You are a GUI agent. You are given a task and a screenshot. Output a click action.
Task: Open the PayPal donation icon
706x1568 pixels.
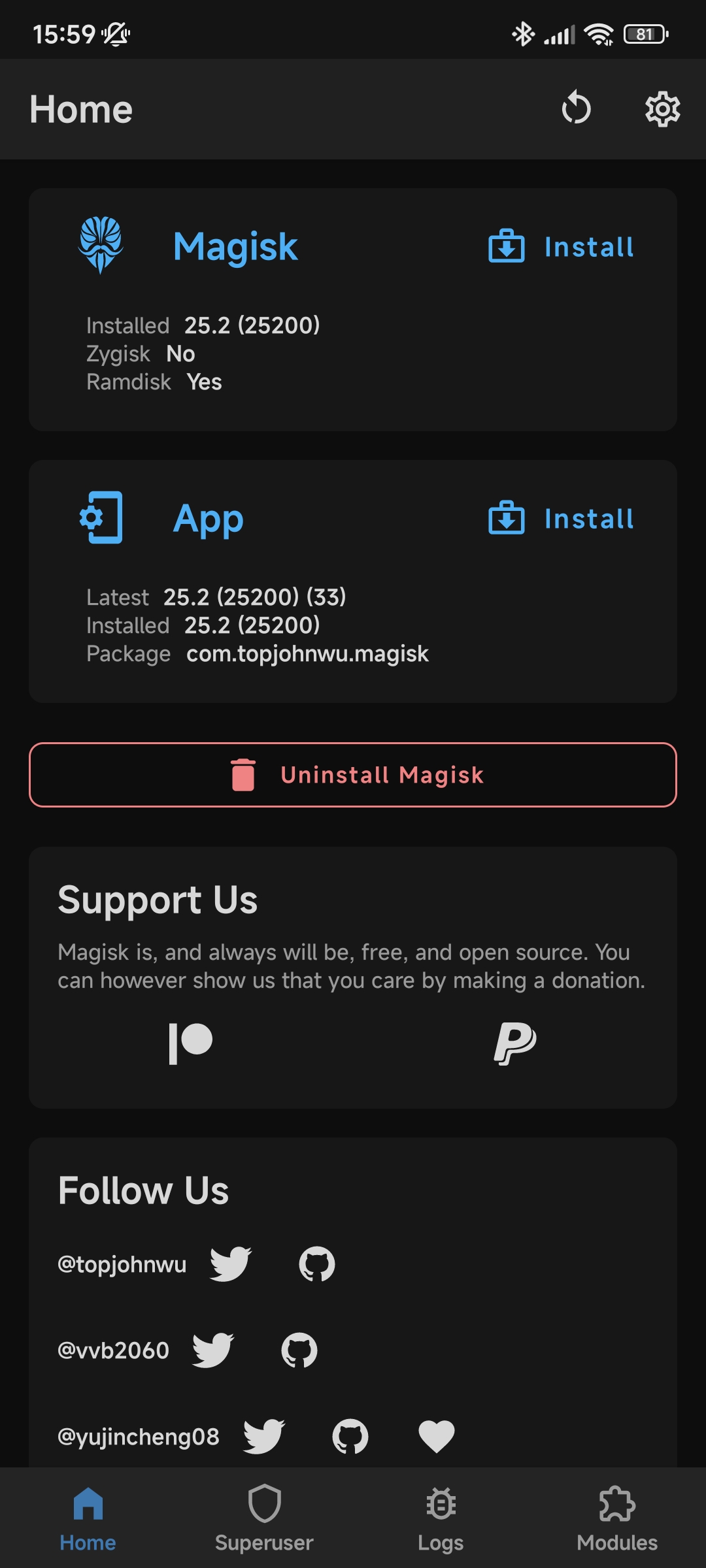[515, 1043]
